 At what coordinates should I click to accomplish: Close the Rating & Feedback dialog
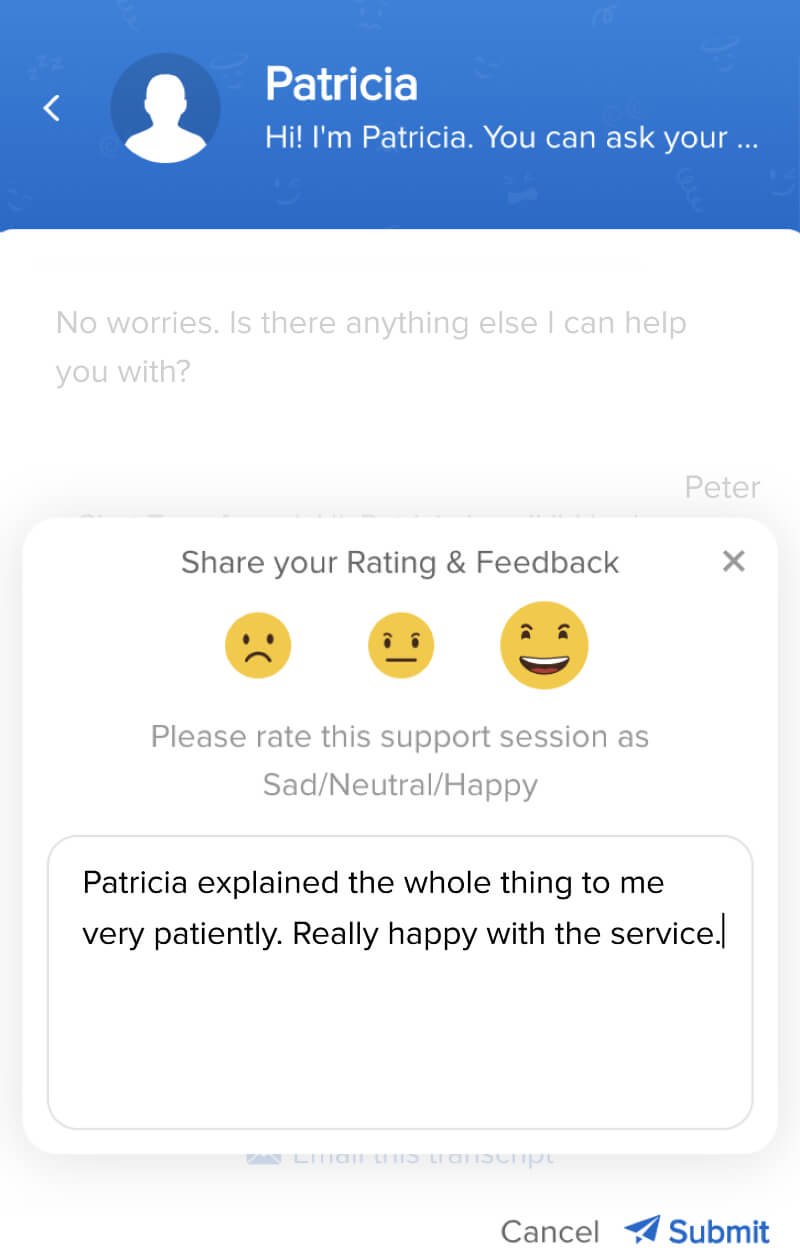click(733, 561)
